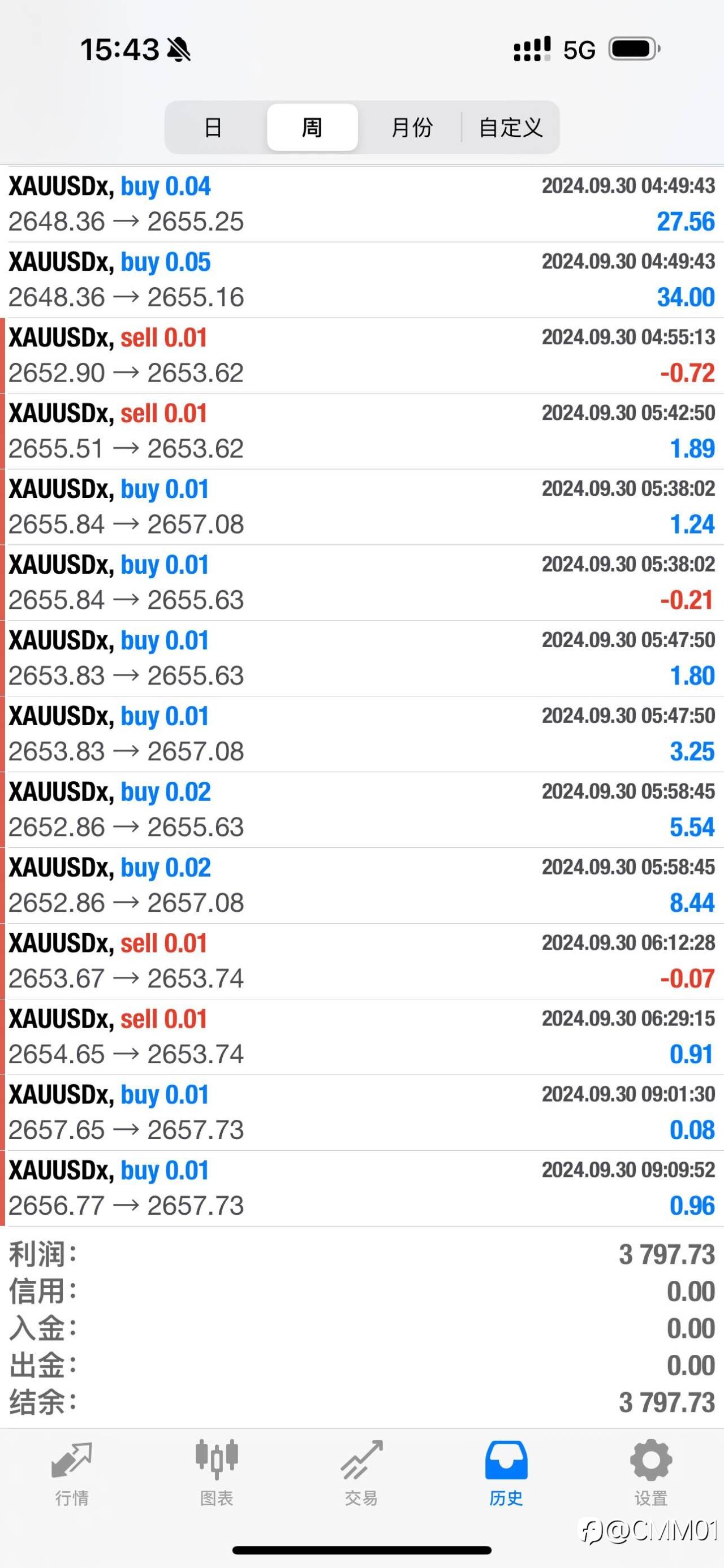This screenshot has width=724, height=1568.
Task: Expand the buy 0.01 trade closed at 09:09:52
Action: click(361, 1188)
